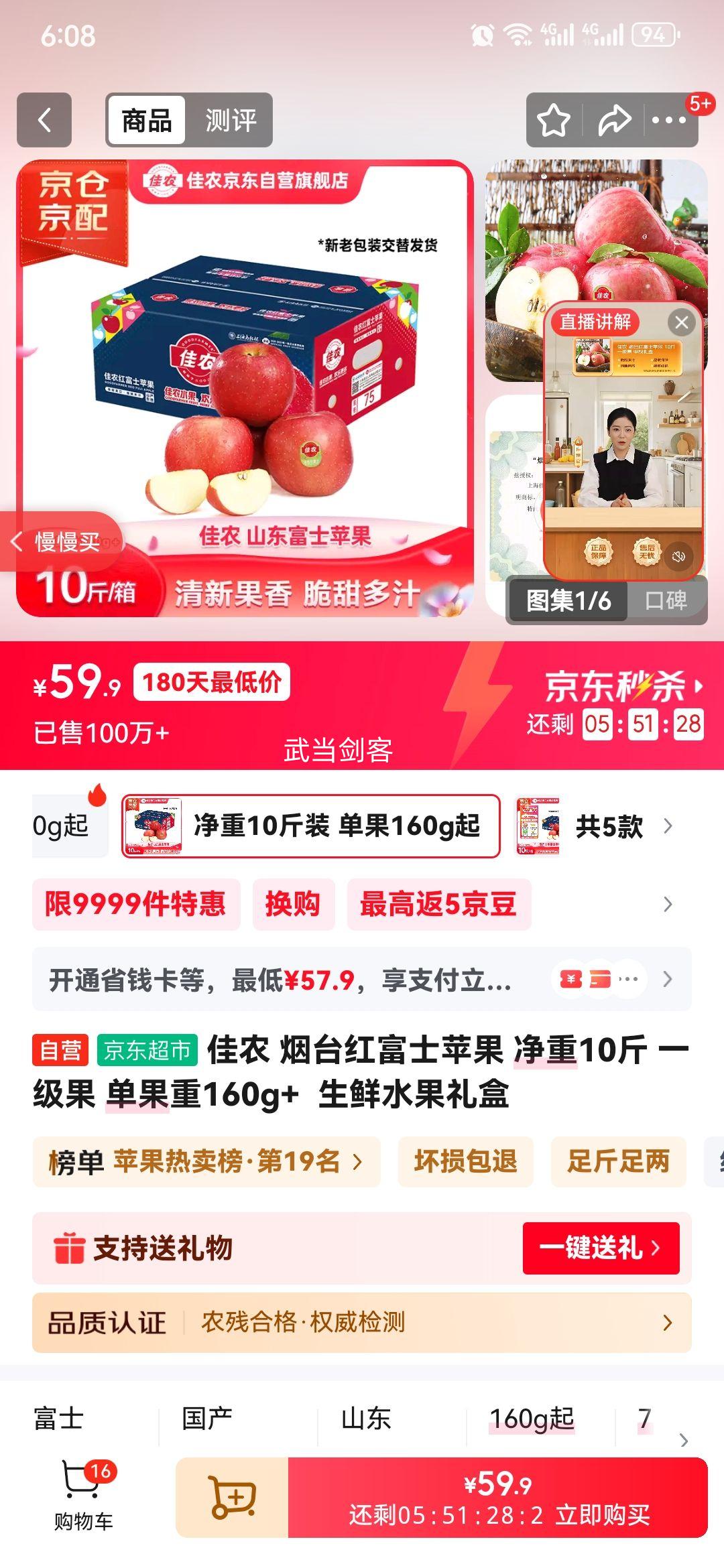Select the 160g起 specification option

coord(533,1415)
